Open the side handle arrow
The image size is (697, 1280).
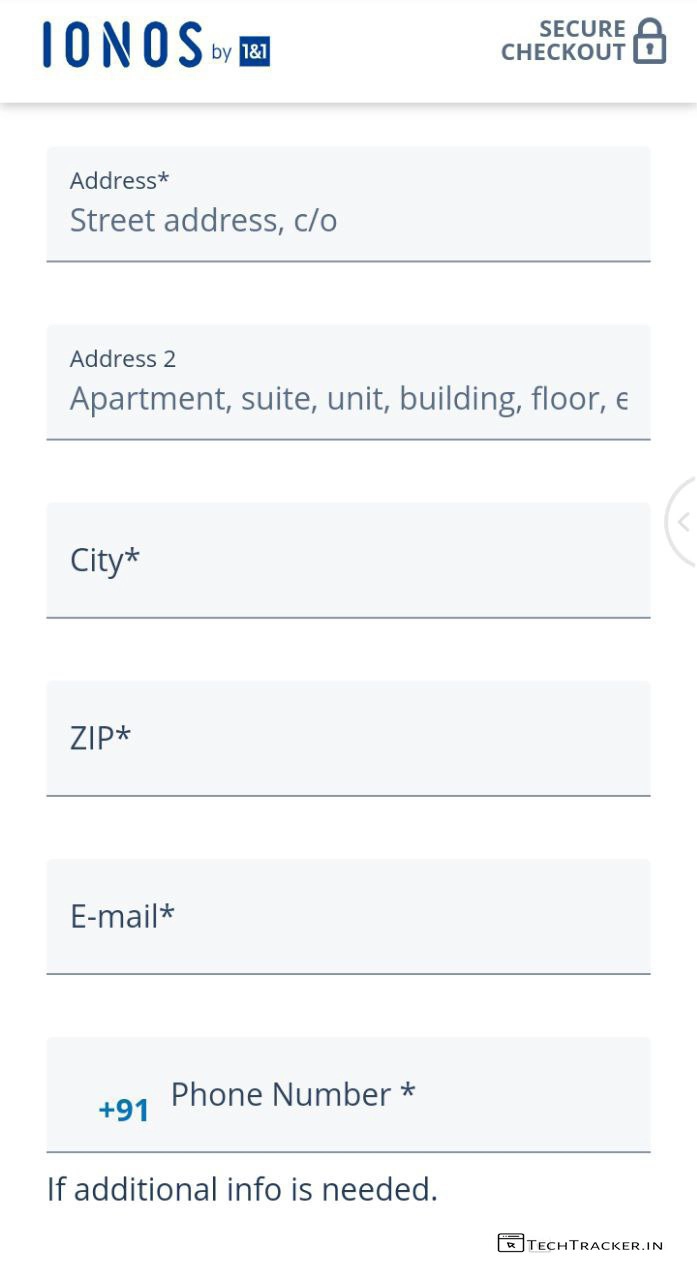[x=684, y=521]
